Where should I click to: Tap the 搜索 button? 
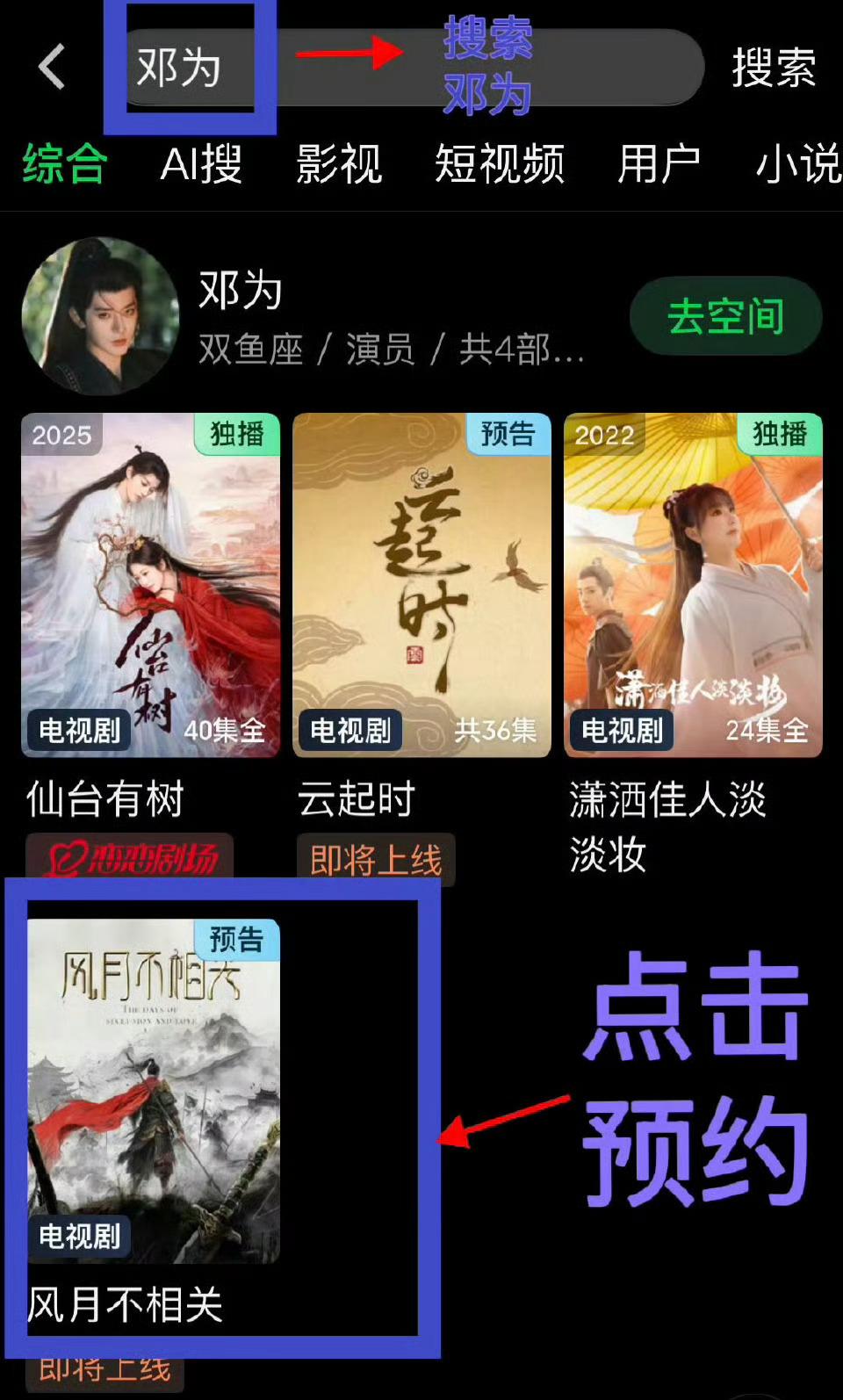point(774,68)
